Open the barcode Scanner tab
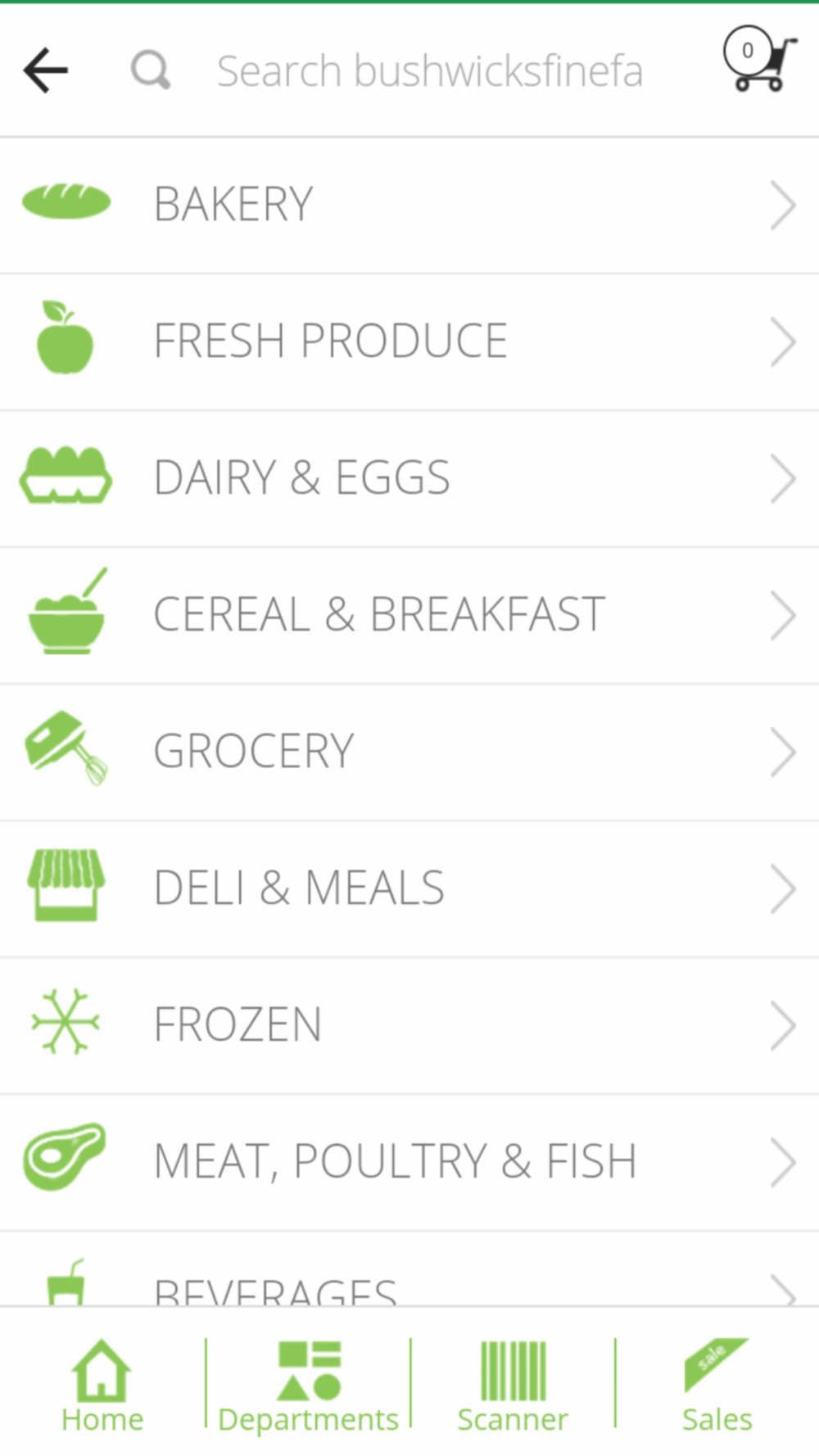This screenshot has height=1456, width=819. tap(513, 1386)
